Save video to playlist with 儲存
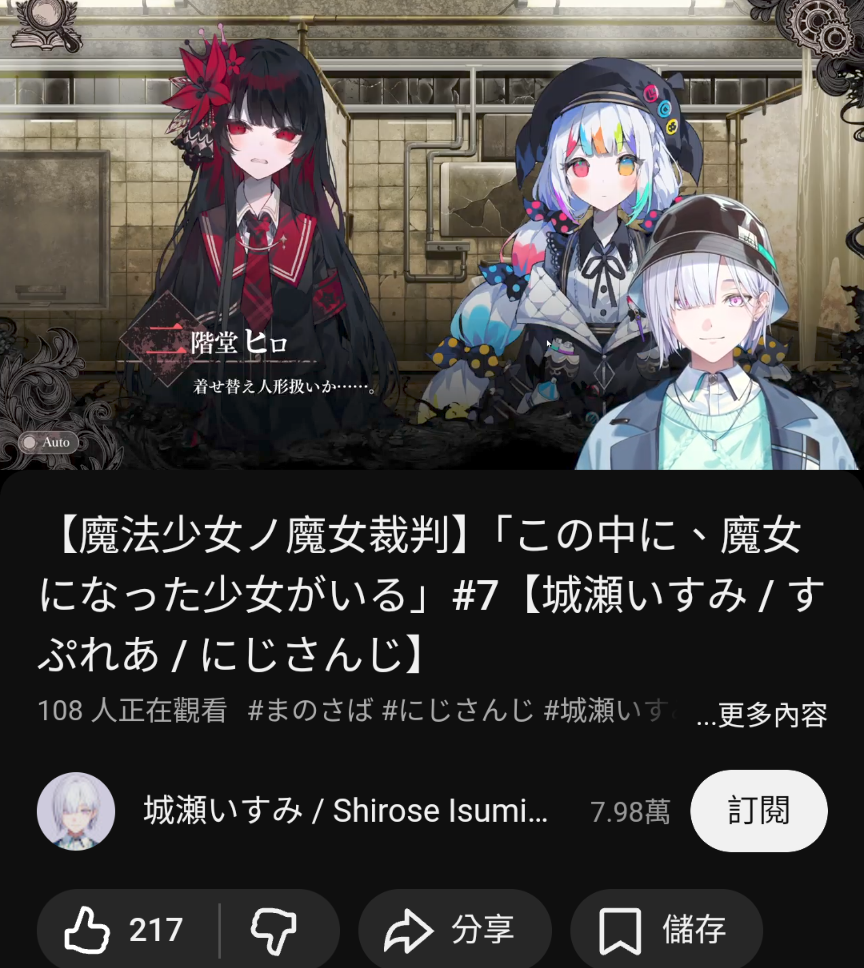Viewport: 864px width, 968px height. [666, 931]
